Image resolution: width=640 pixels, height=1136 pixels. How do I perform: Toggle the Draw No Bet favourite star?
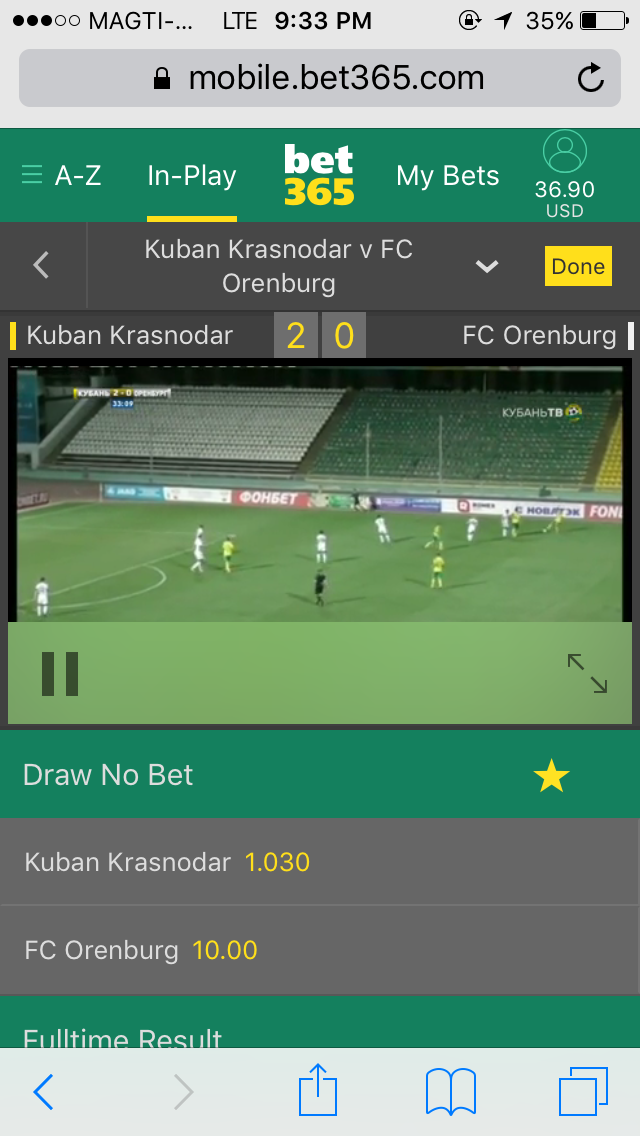[x=551, y=776]
